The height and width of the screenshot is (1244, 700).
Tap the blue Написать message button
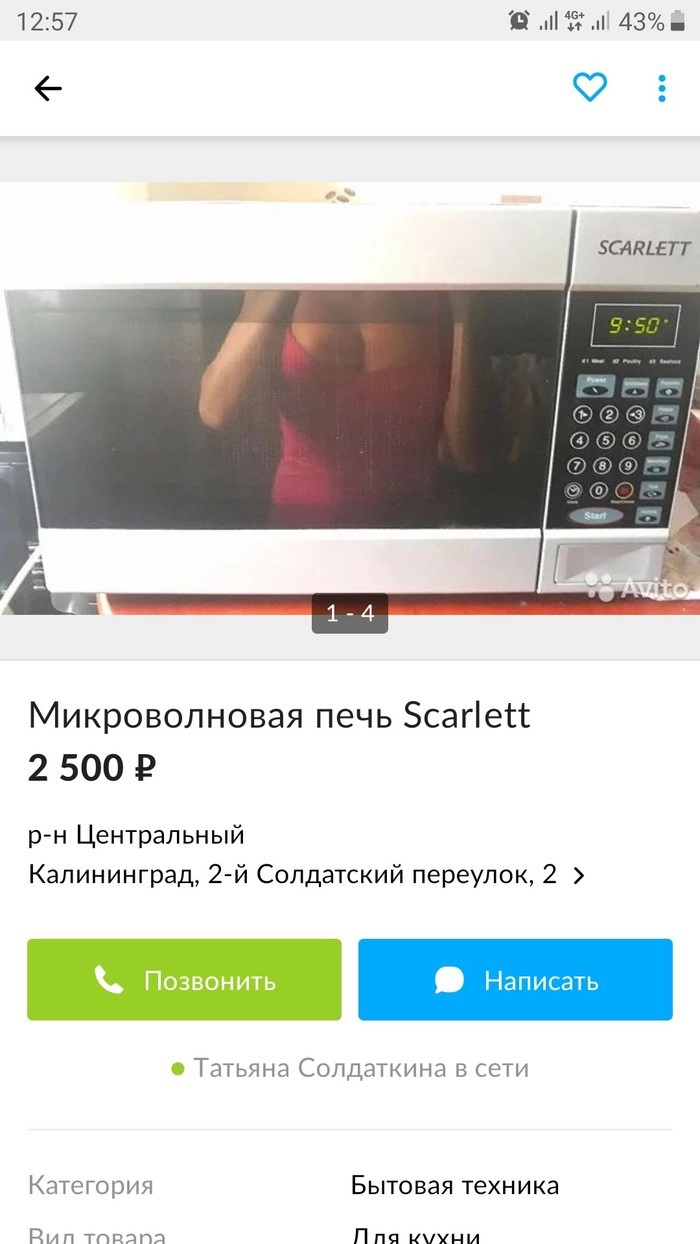pos(515,980)
